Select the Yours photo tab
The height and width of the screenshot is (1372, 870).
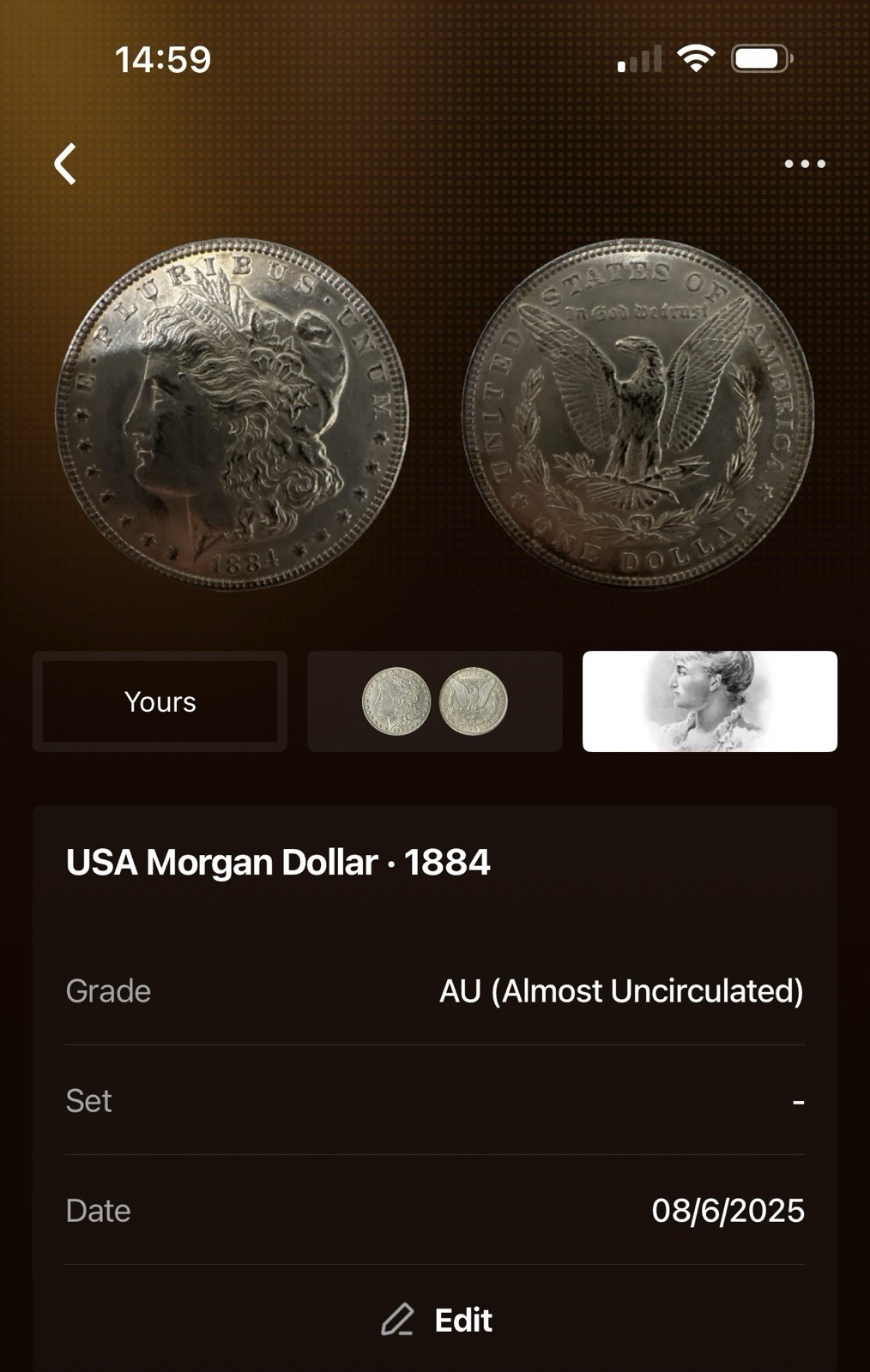coord(160,701)
